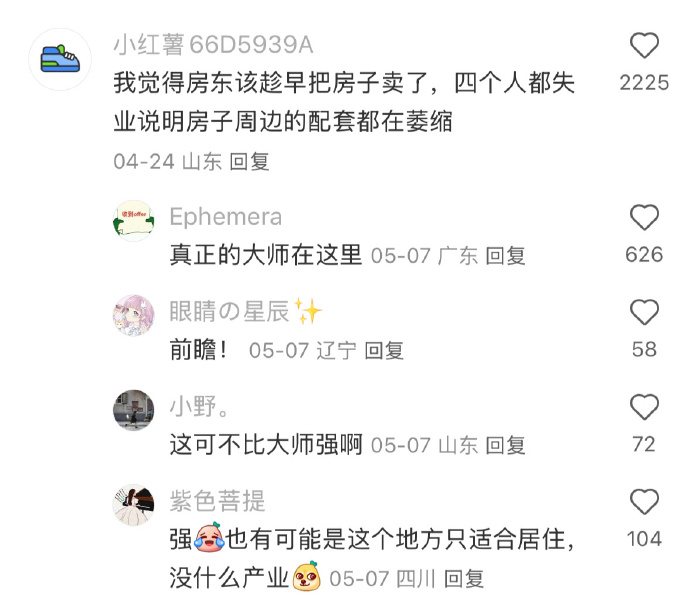
Task: Open the username Ephemera
Action: click(x=226, y=217)
